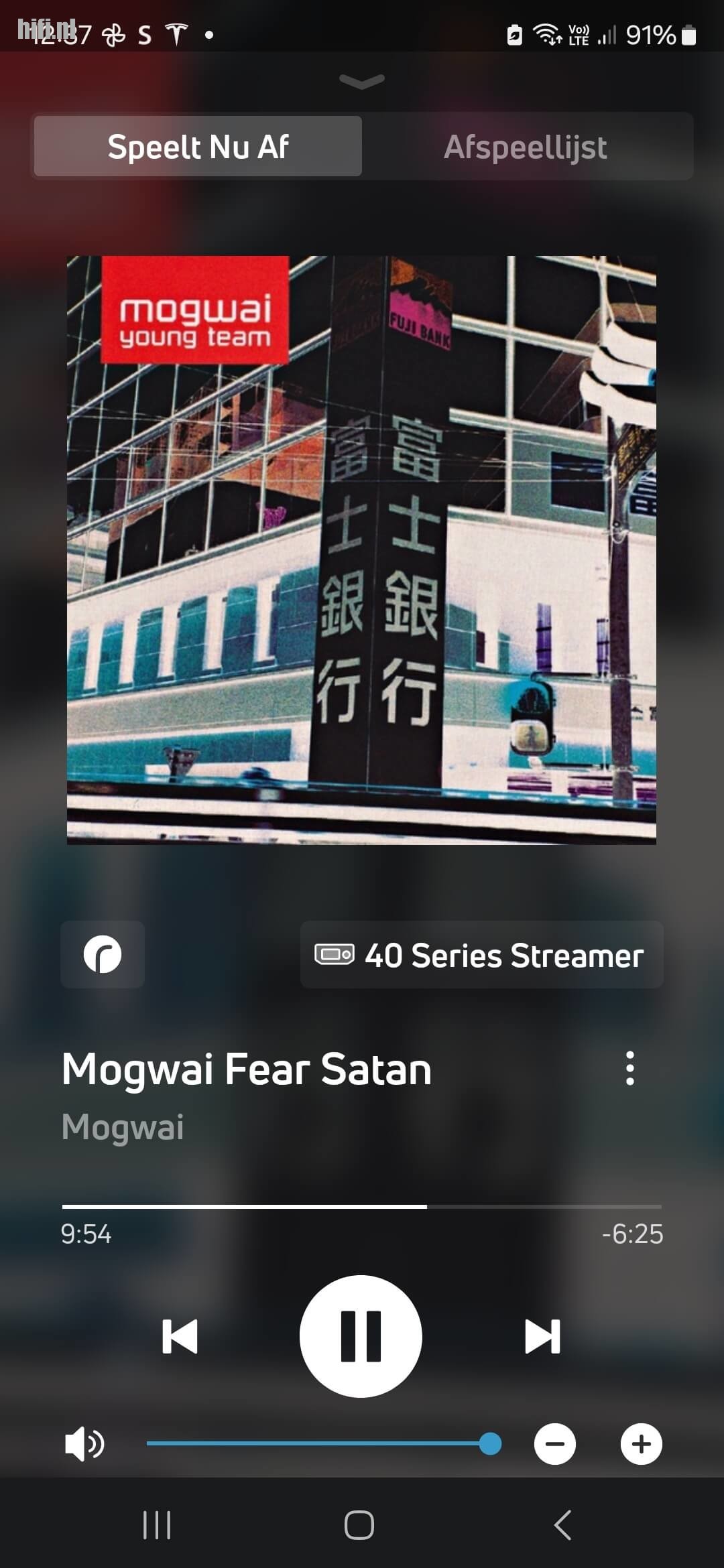Go back using the system navigation
This screenshot has width=724, height=1568.
point(563,1526)
